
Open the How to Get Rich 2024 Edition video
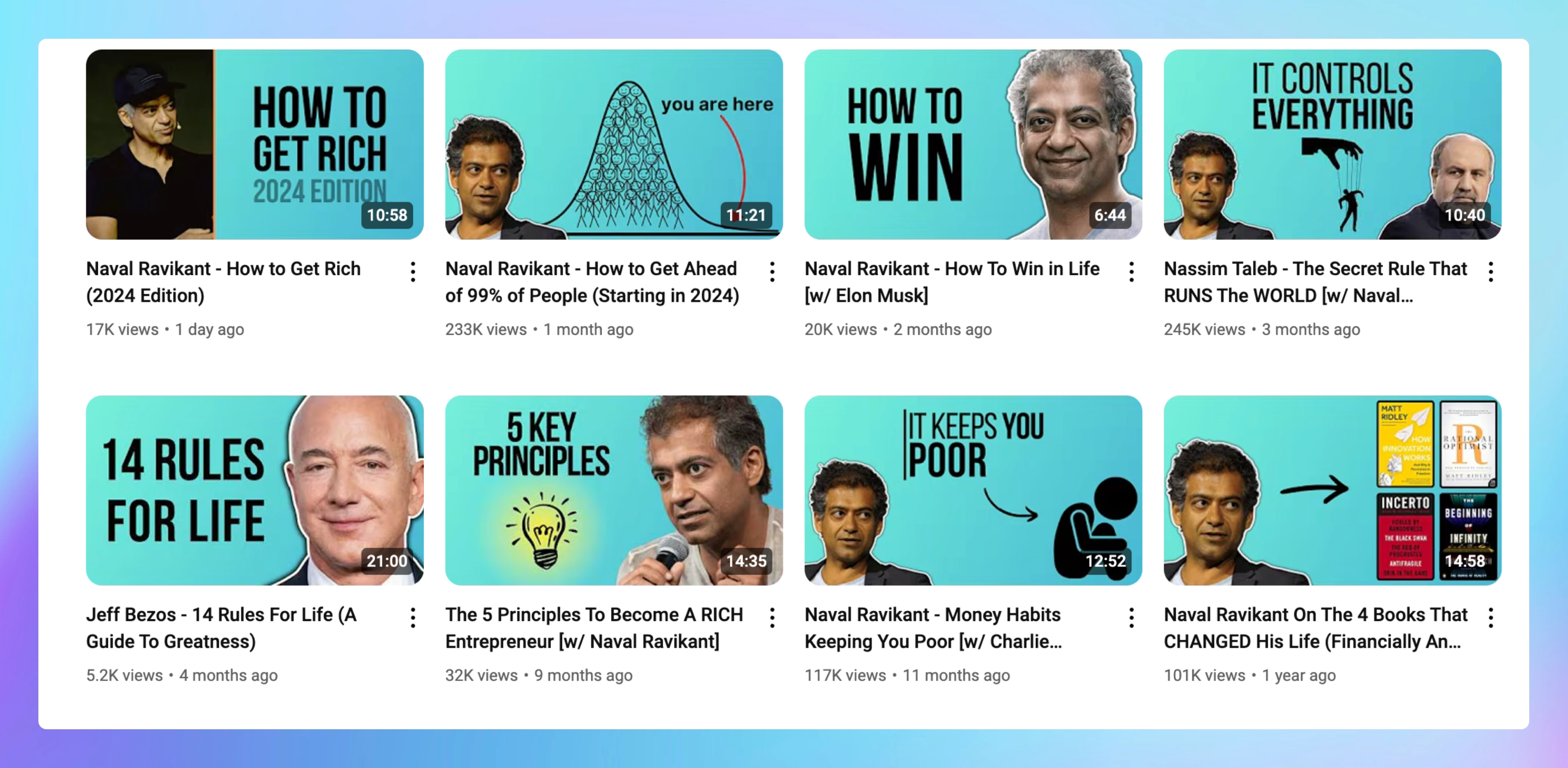(254, 144)
